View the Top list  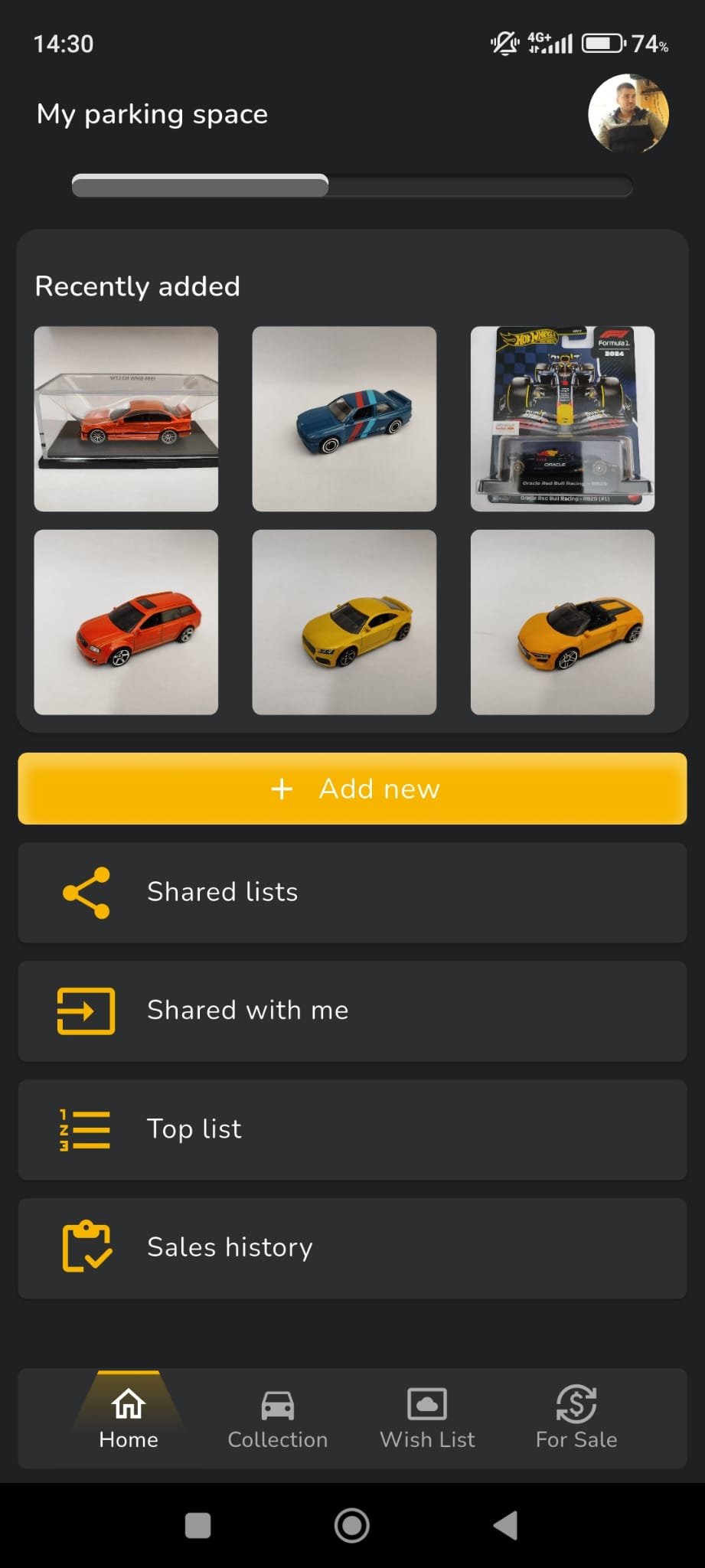tap(352, 1129)
